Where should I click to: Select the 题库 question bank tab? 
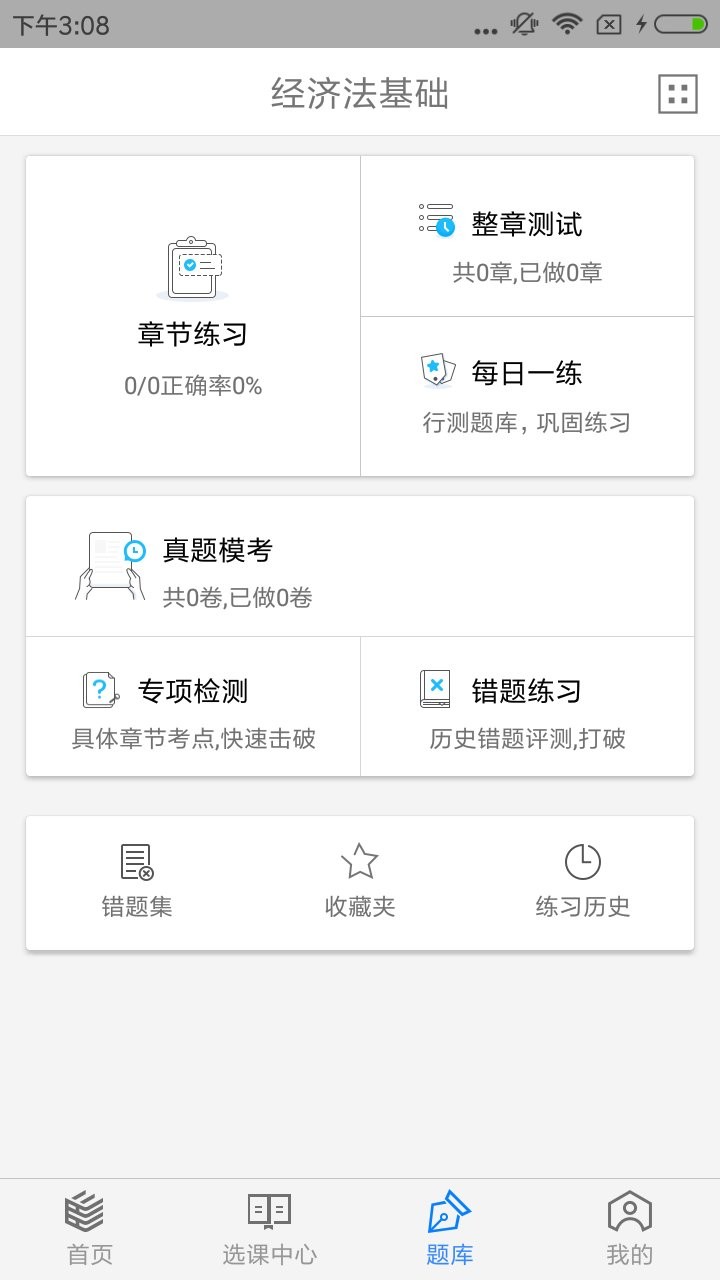pyautogui.click(x=450, y=1225)
